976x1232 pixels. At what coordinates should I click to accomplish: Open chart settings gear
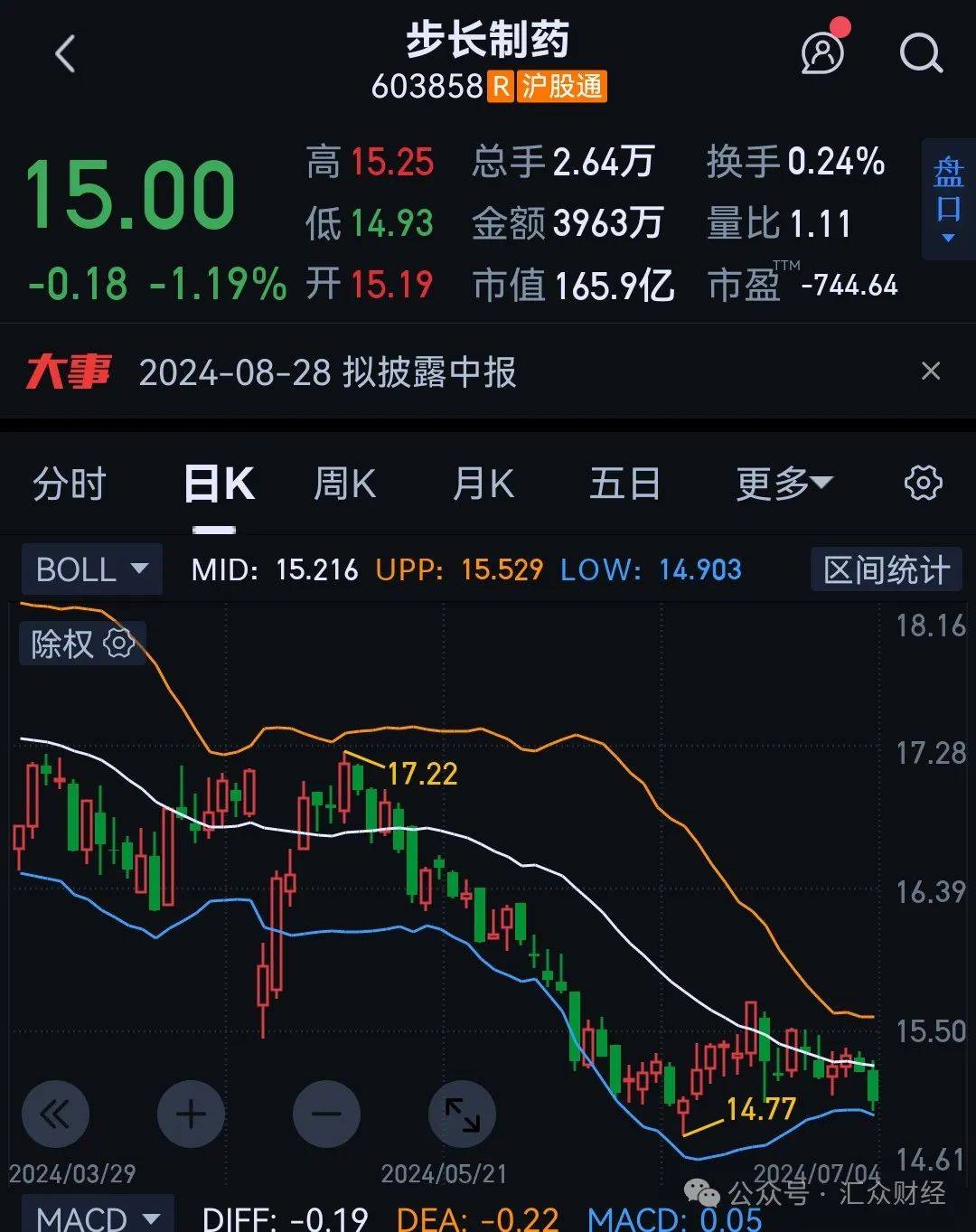click(x=923, y=483)
